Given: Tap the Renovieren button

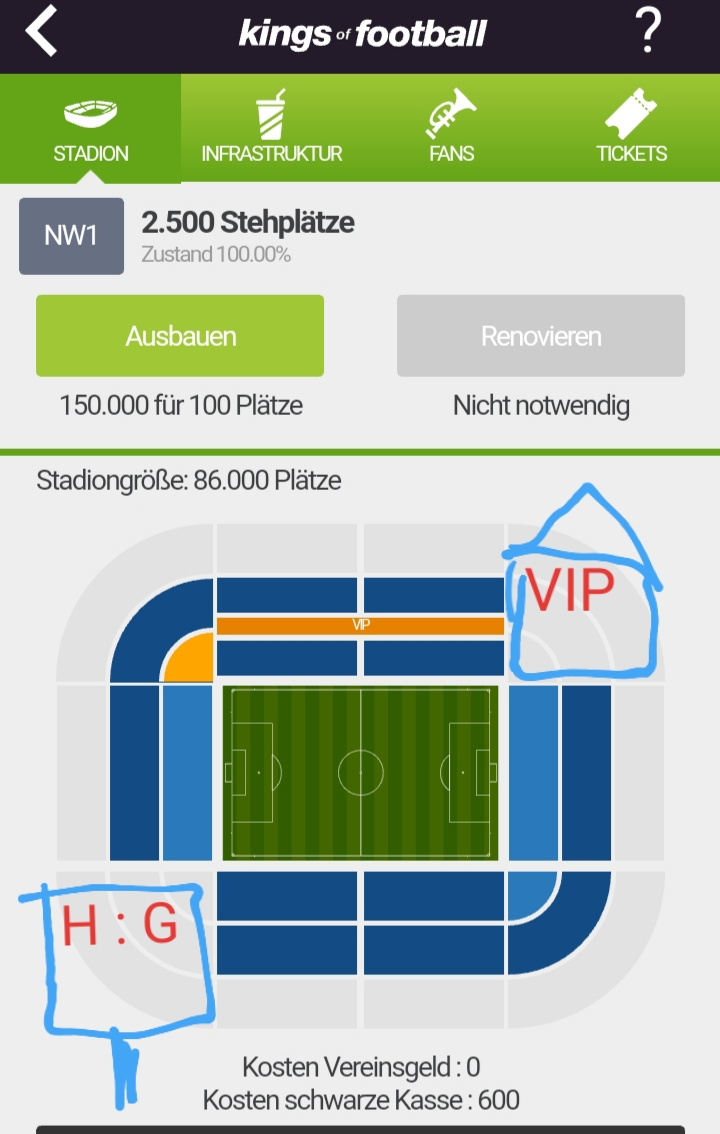Looking at the screenshot, I should click(540, 336).
